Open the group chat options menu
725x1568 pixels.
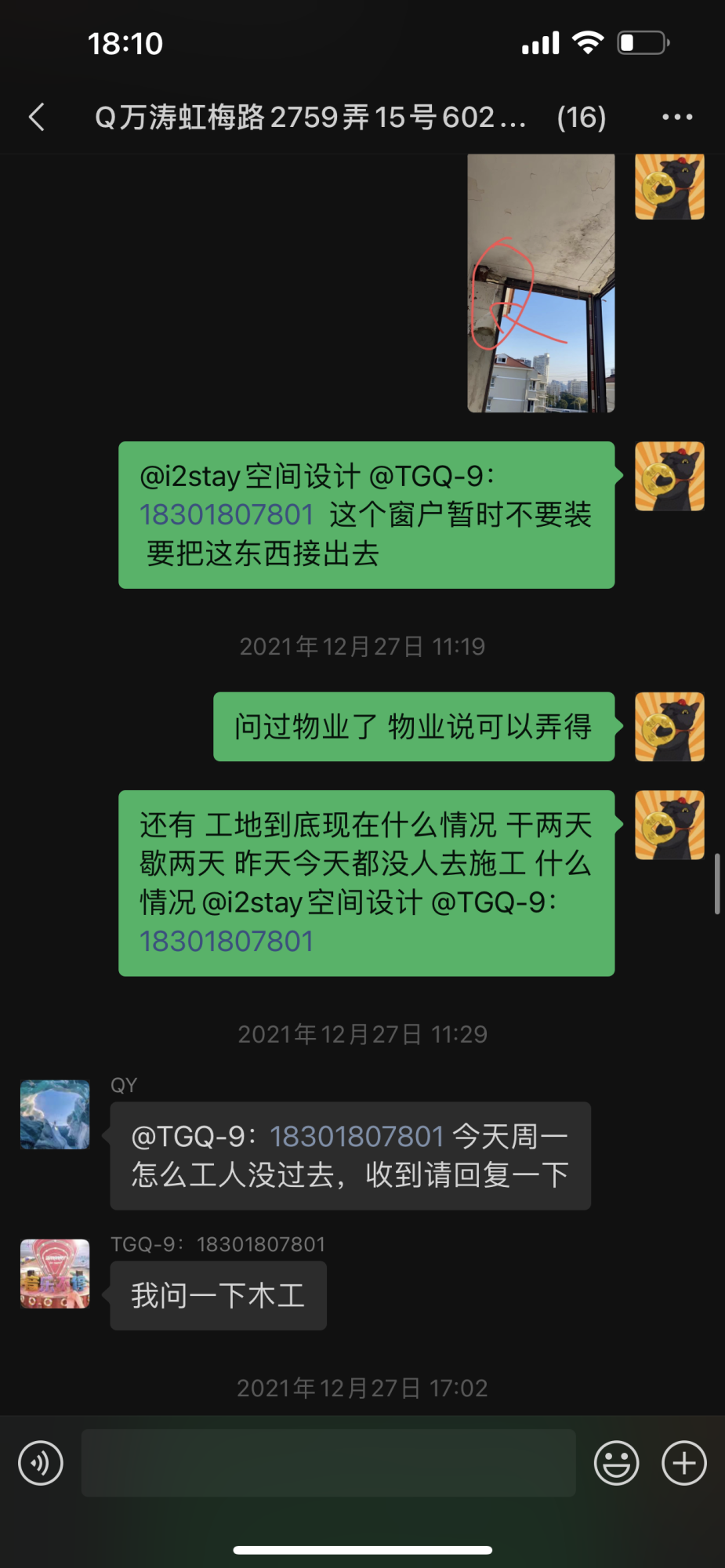(x=677, y=118)
